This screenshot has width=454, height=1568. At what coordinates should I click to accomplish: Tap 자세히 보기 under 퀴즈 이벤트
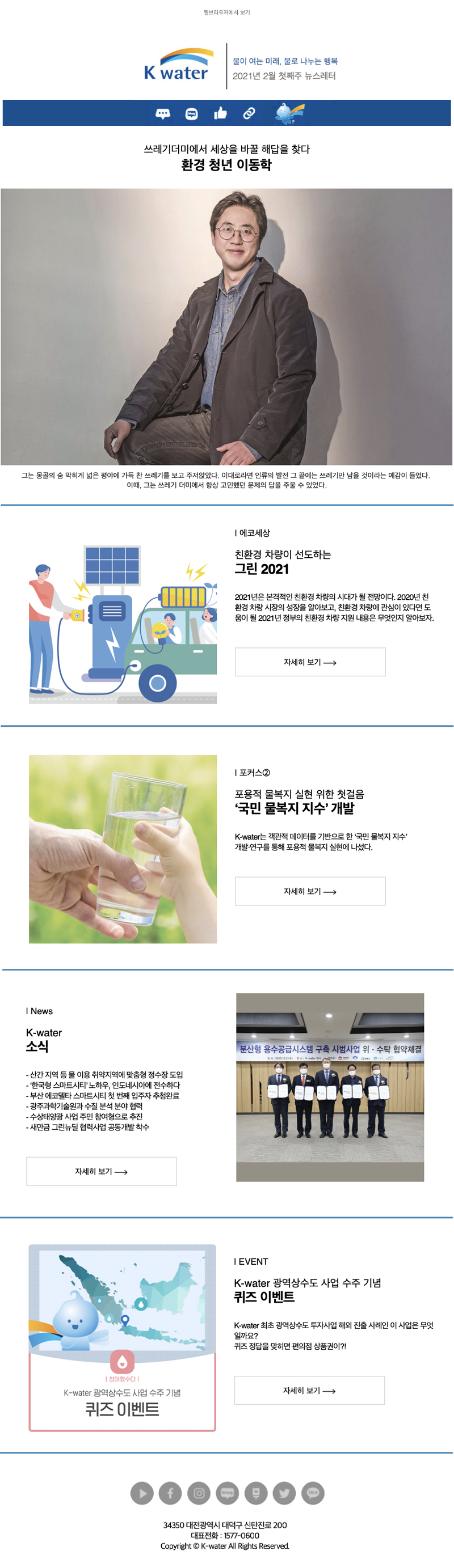(x=309, y=1390)
